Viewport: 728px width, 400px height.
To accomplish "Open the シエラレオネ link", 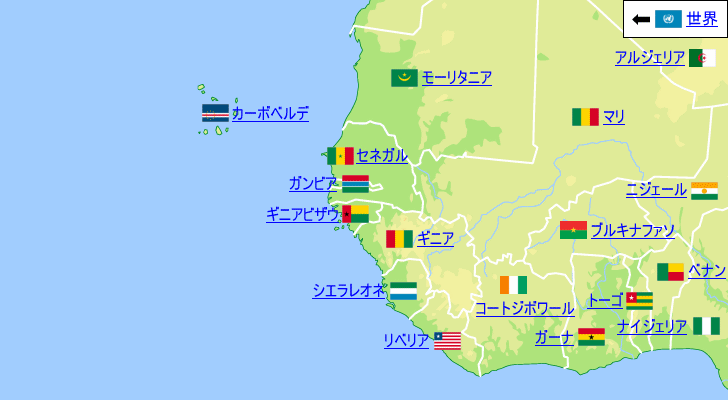I will tap(348, 291).
